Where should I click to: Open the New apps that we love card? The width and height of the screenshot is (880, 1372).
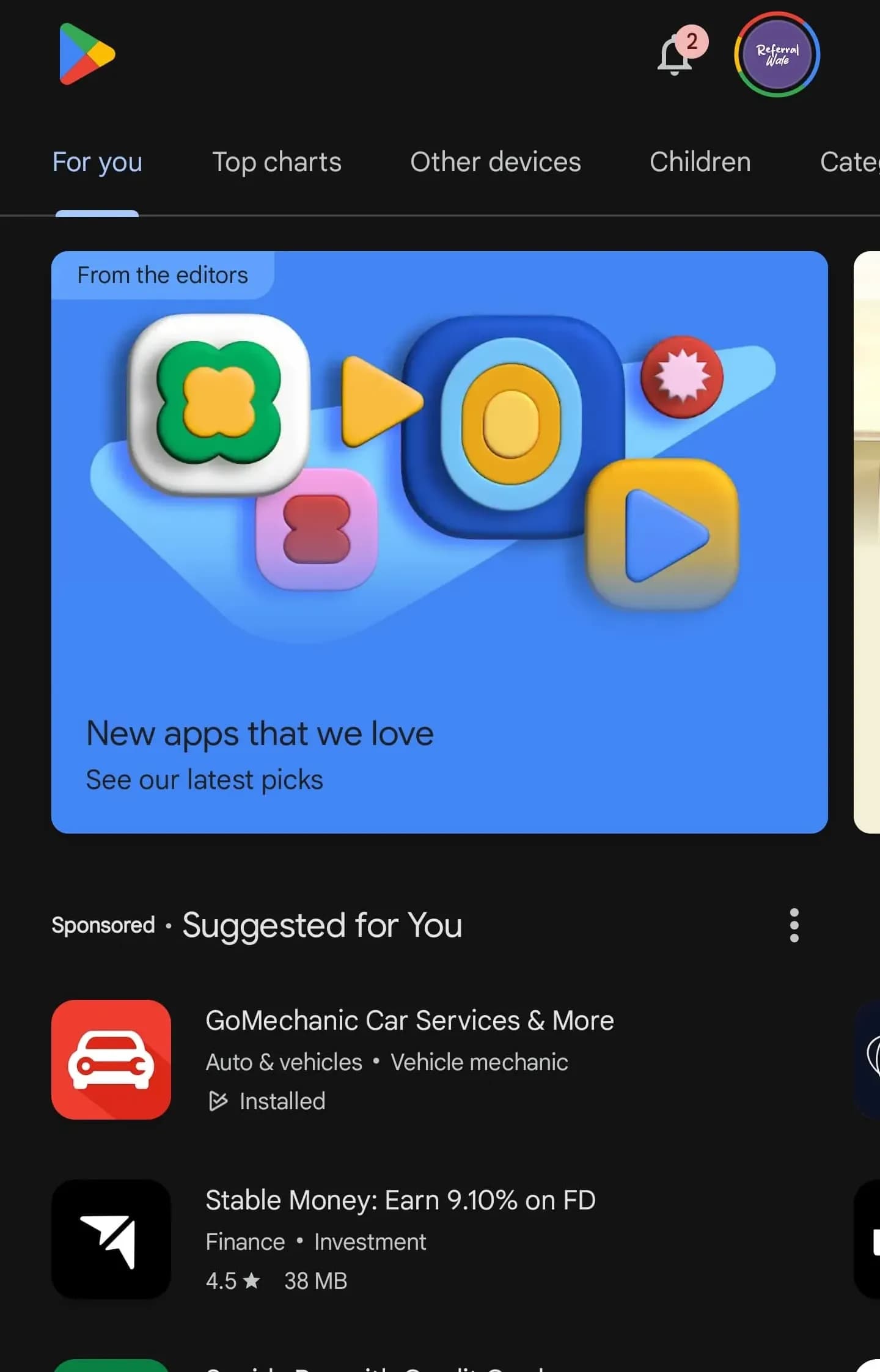click(x=439, y=541)
